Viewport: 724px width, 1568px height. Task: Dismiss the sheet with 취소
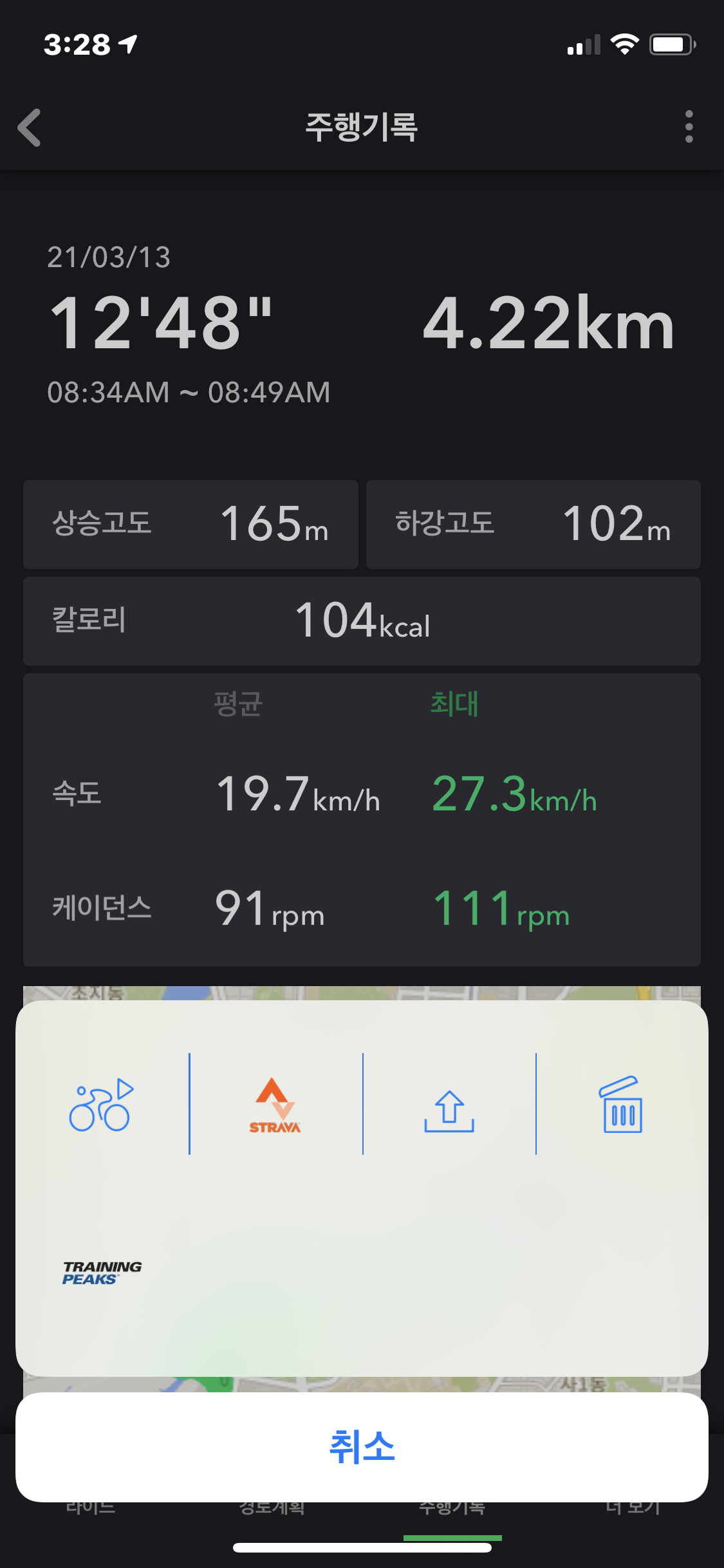(362, 1447)
